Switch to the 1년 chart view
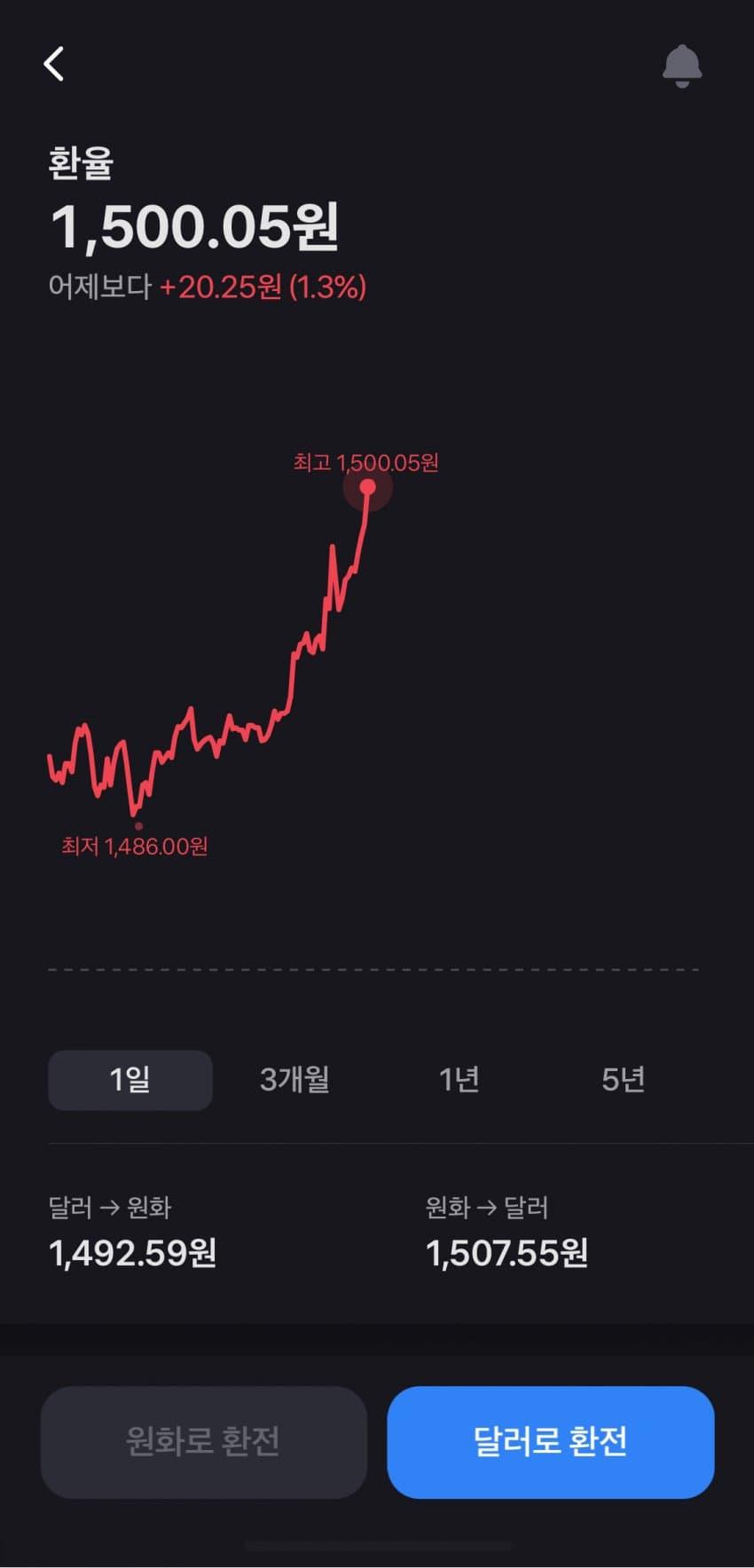 (458, 1080)
